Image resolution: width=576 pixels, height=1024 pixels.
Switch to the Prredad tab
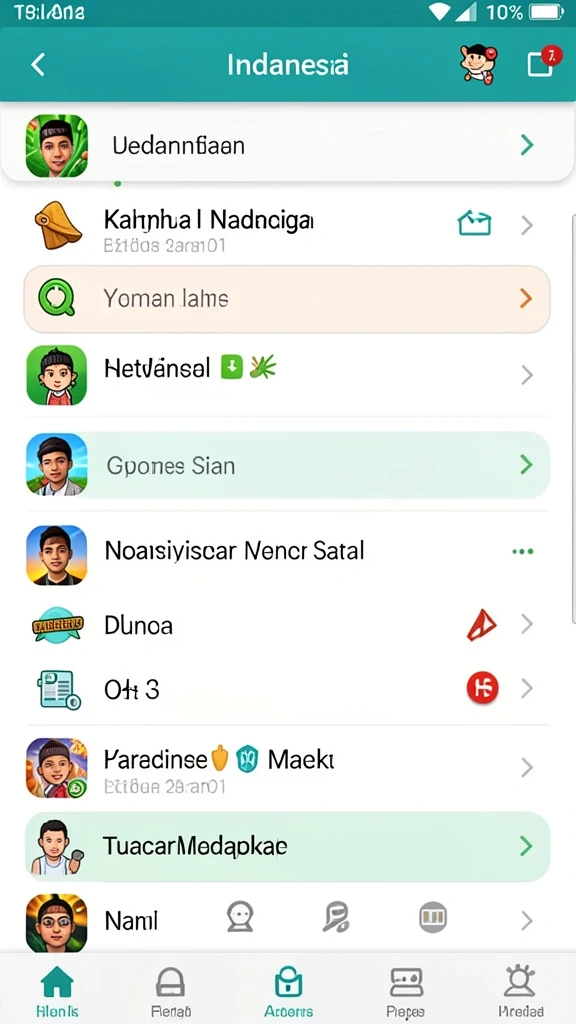tap(520, 991)
